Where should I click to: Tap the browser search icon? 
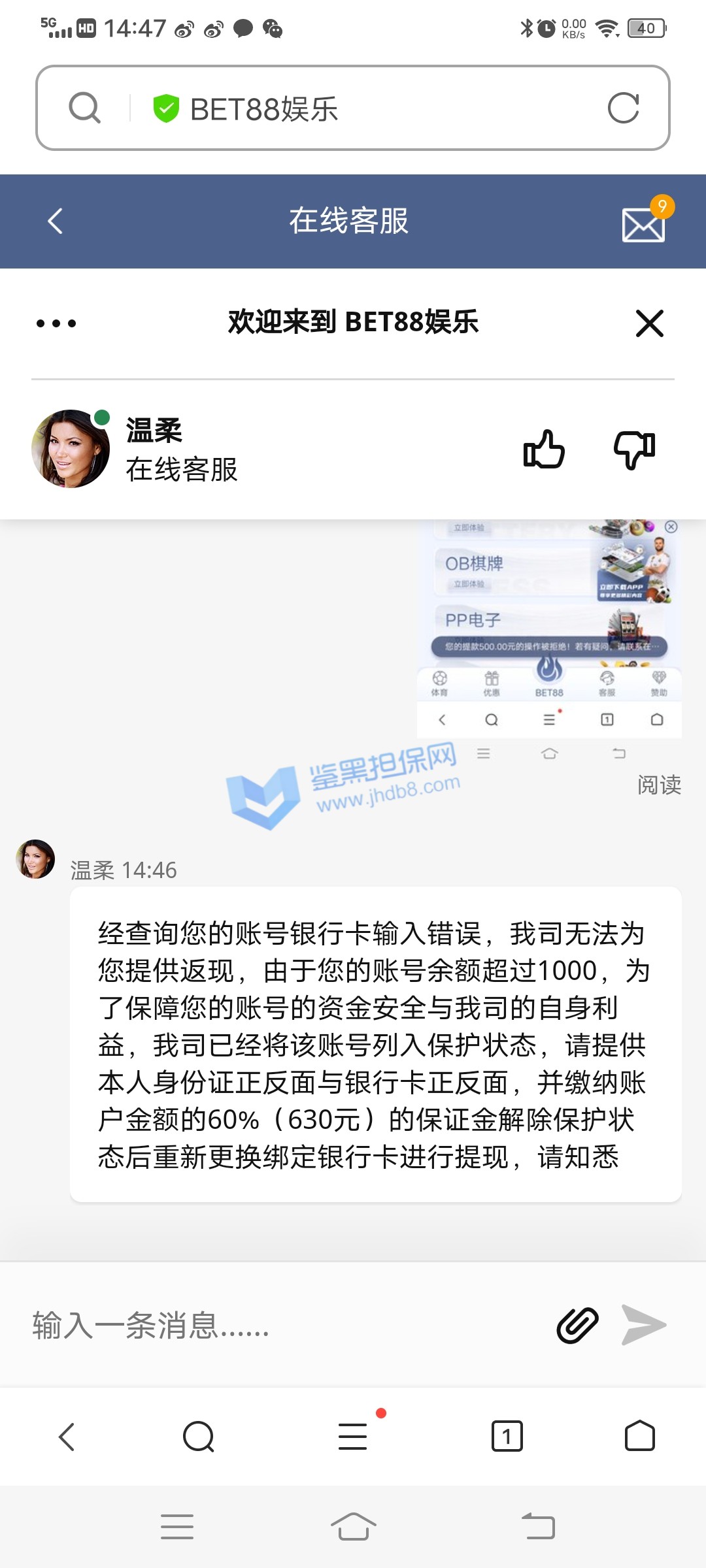(84, 108)
